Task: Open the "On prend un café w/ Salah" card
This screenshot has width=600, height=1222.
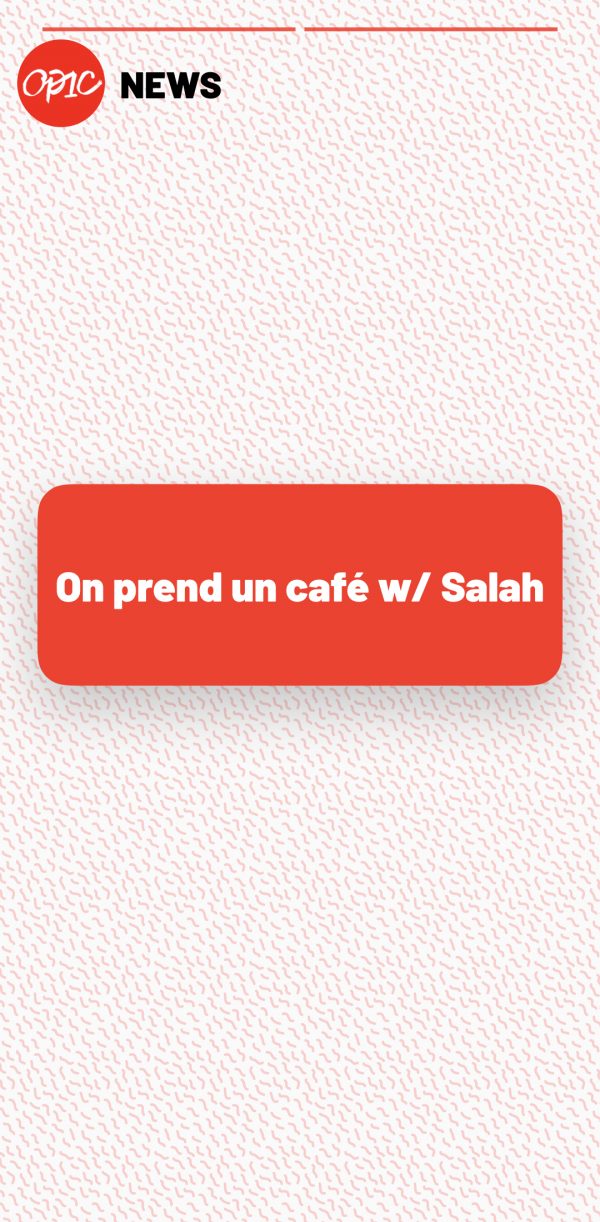Action: tap(300, 586)
